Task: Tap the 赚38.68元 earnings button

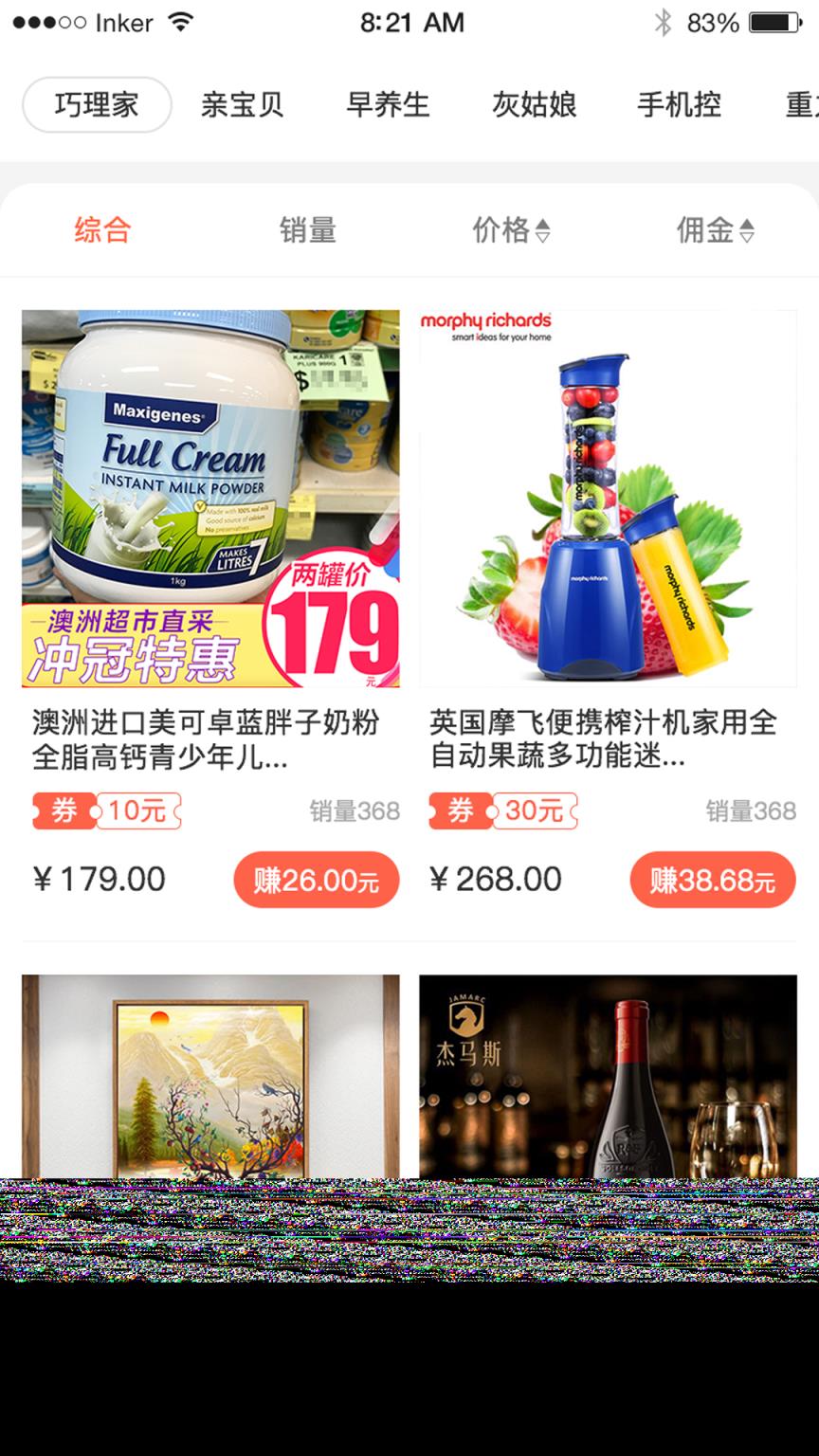Action: pyautogui.click(x=712, y=880)
